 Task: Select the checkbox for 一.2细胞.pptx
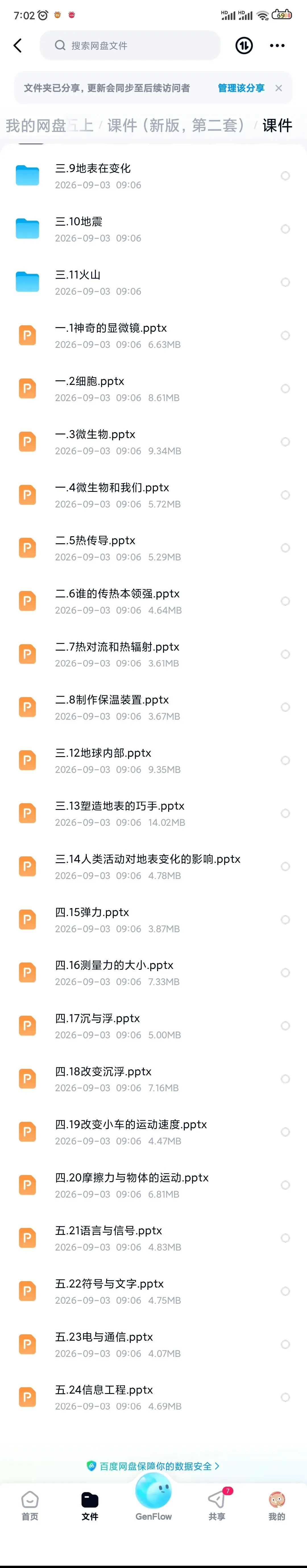pyautogui.click(x=285, y=388)
